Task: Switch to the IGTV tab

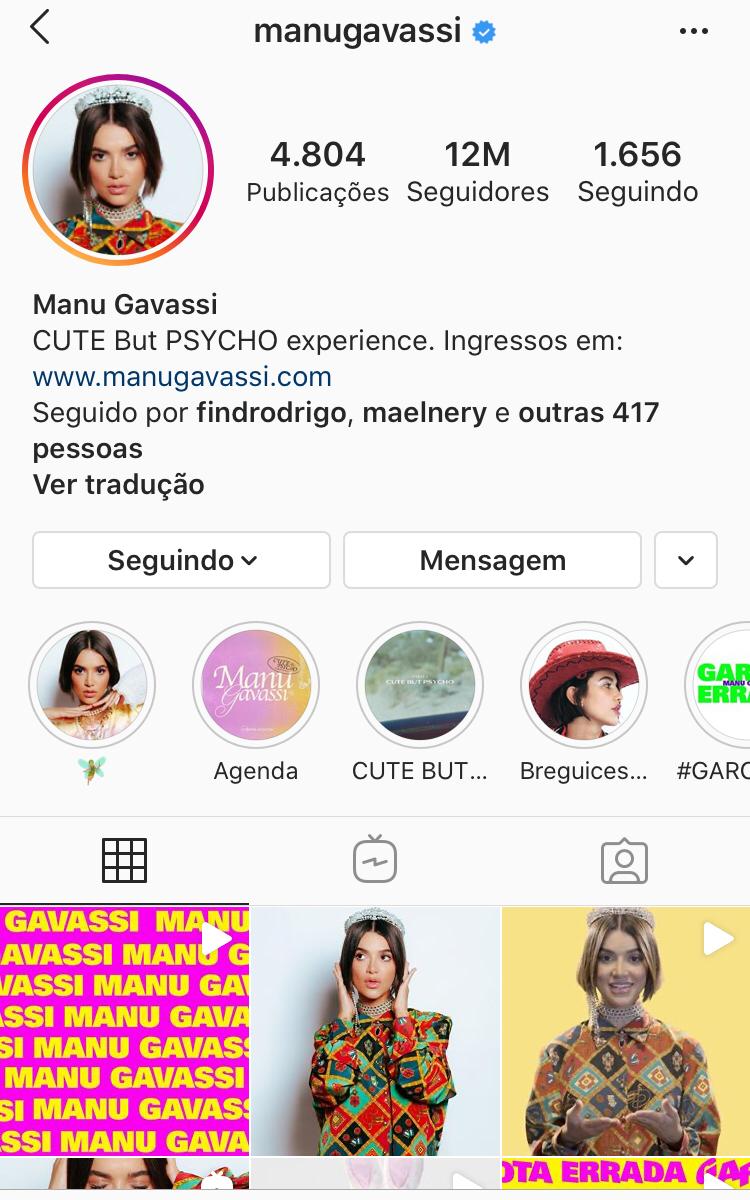Action: [x=375, y=860]
